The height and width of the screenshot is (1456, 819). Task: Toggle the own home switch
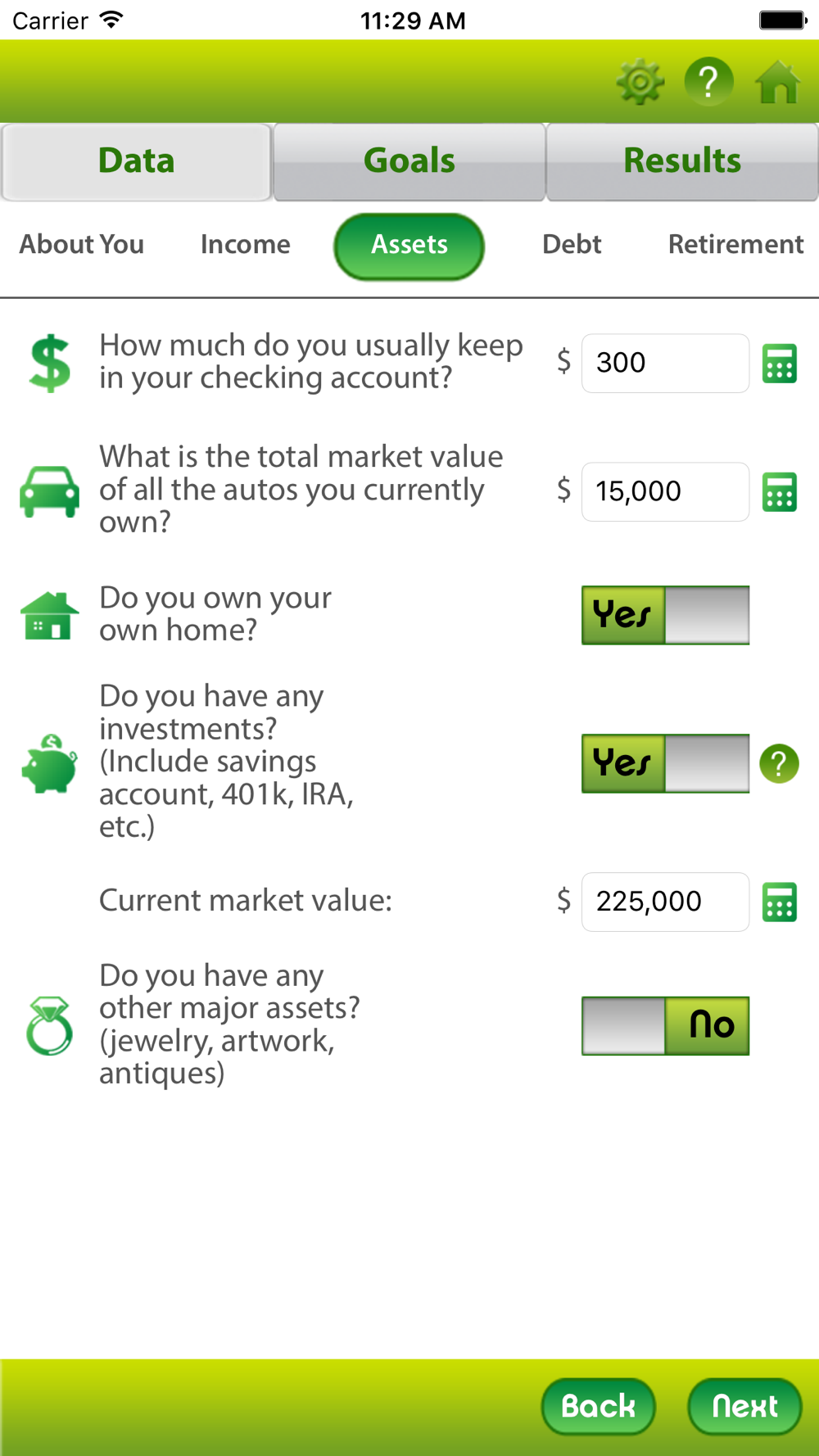coord(665,615)
